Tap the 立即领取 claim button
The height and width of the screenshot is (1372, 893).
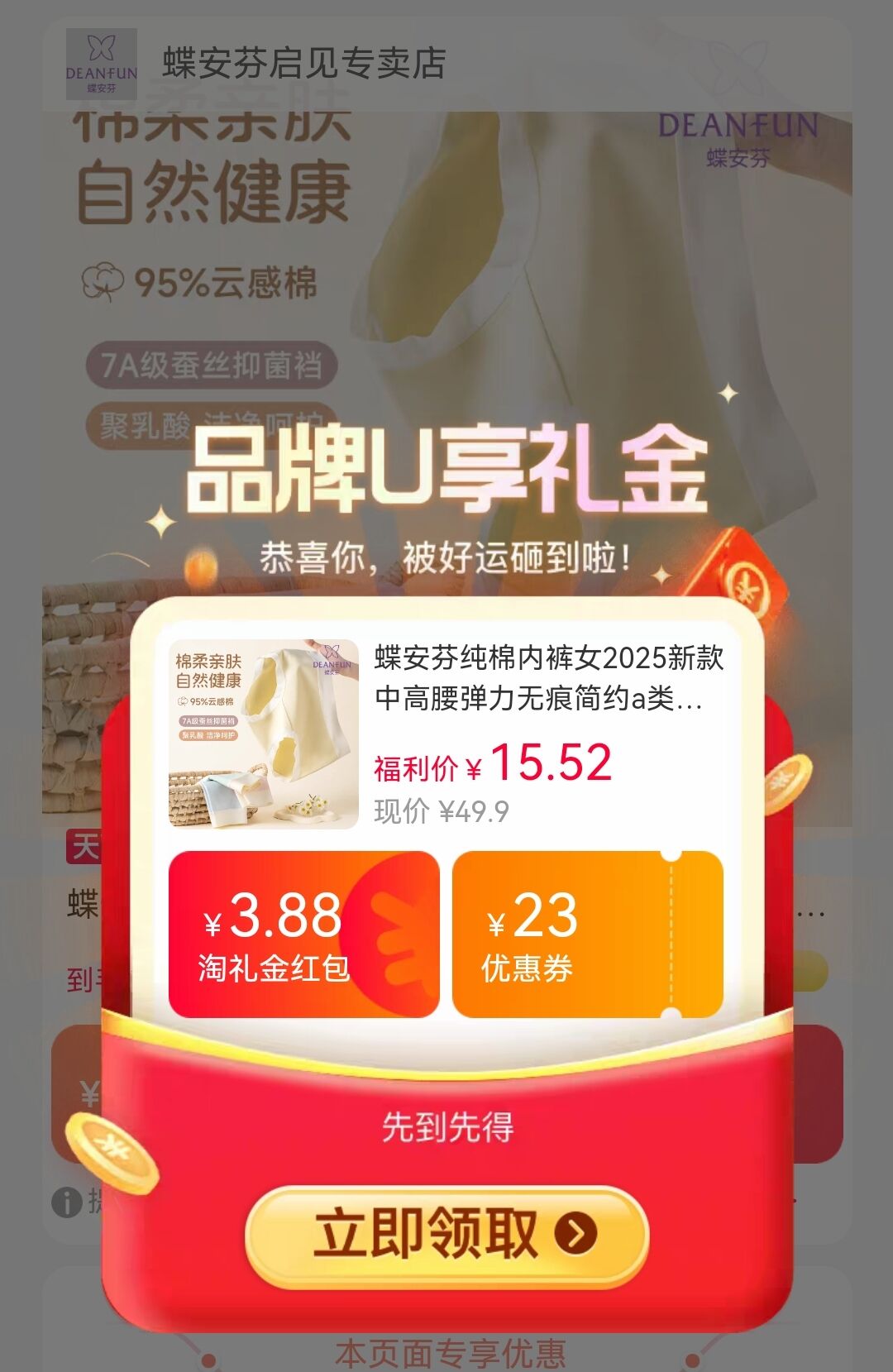(x=446, y=1232)
